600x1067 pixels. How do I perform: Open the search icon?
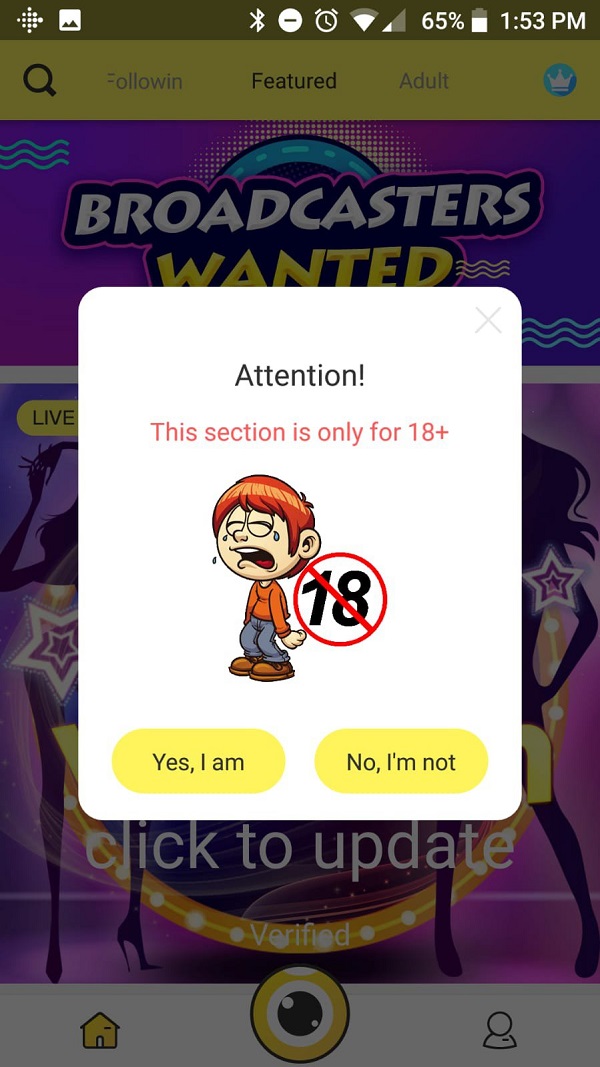39,81
